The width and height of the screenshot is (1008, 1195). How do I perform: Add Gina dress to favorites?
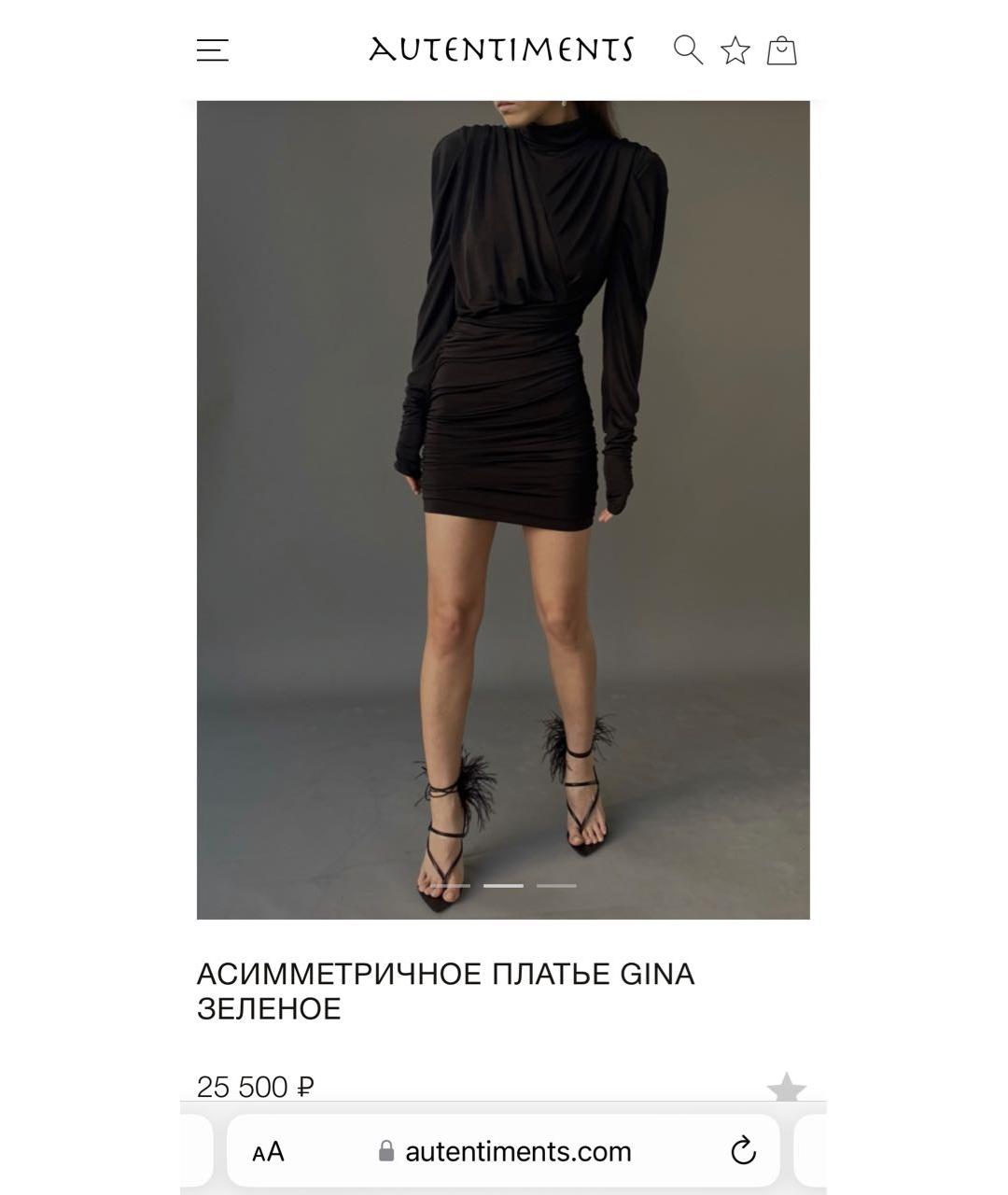pos(786,1088)
